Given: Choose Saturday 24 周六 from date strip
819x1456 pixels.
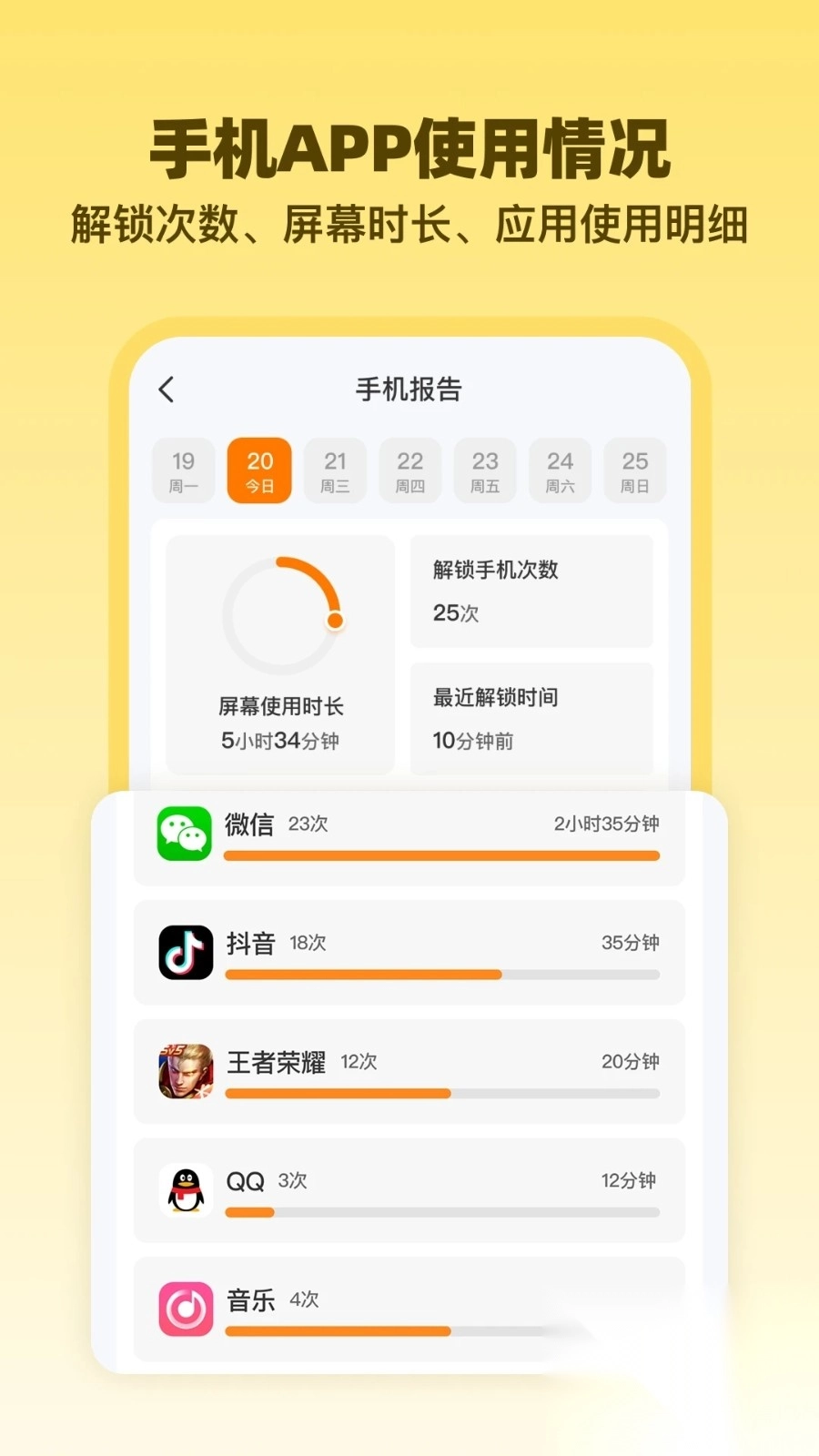Looking at the screenshot, I should pos(559,470).
